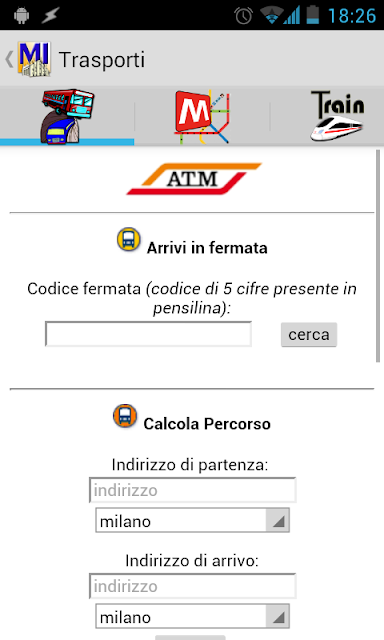Select the bus and tram tab
Screen dimensions: 384x640
(67, 116)
